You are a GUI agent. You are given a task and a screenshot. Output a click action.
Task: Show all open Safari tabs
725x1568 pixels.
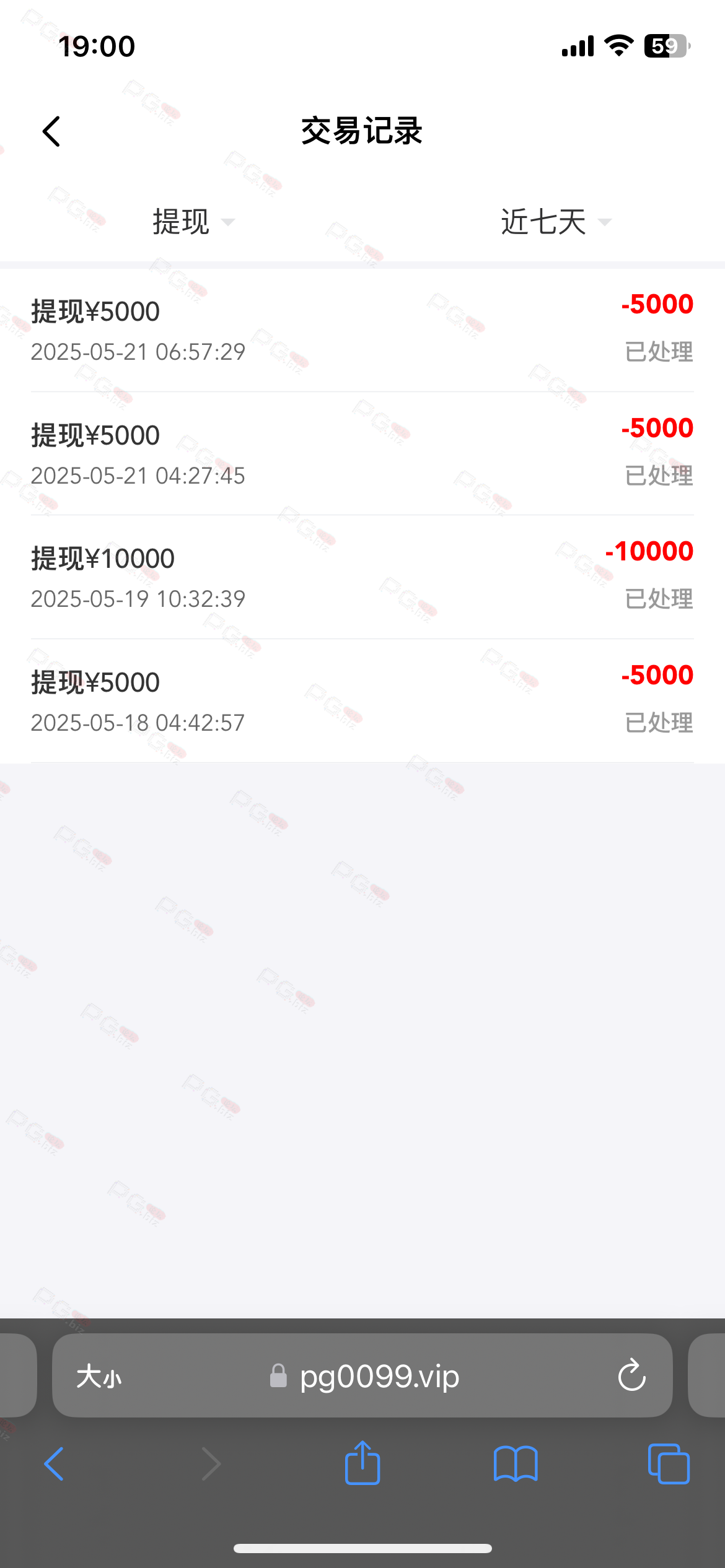tap(669, 1464)
